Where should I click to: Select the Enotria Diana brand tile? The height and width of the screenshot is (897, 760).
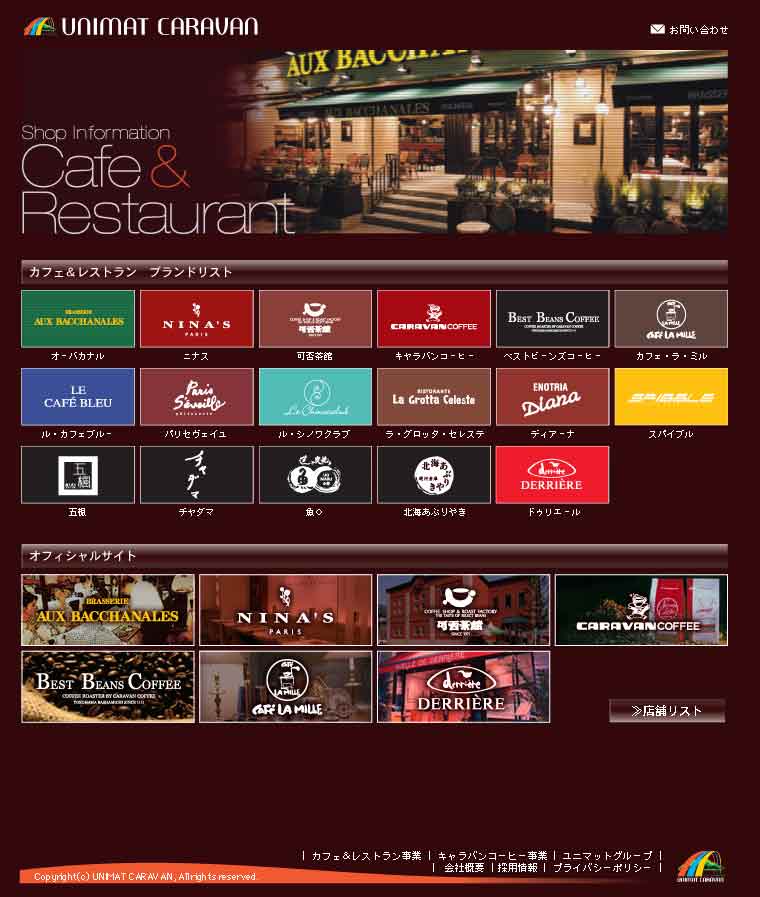coord(552,397)
